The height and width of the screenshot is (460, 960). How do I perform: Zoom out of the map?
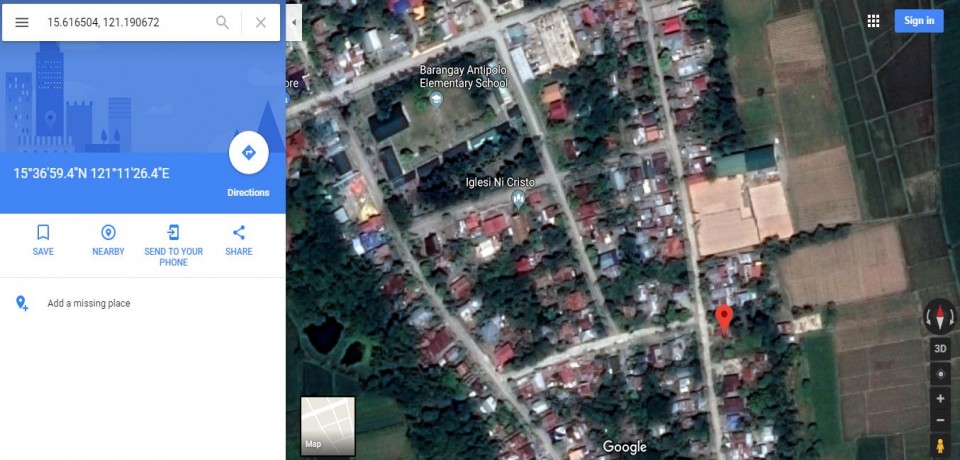(940, 420)
